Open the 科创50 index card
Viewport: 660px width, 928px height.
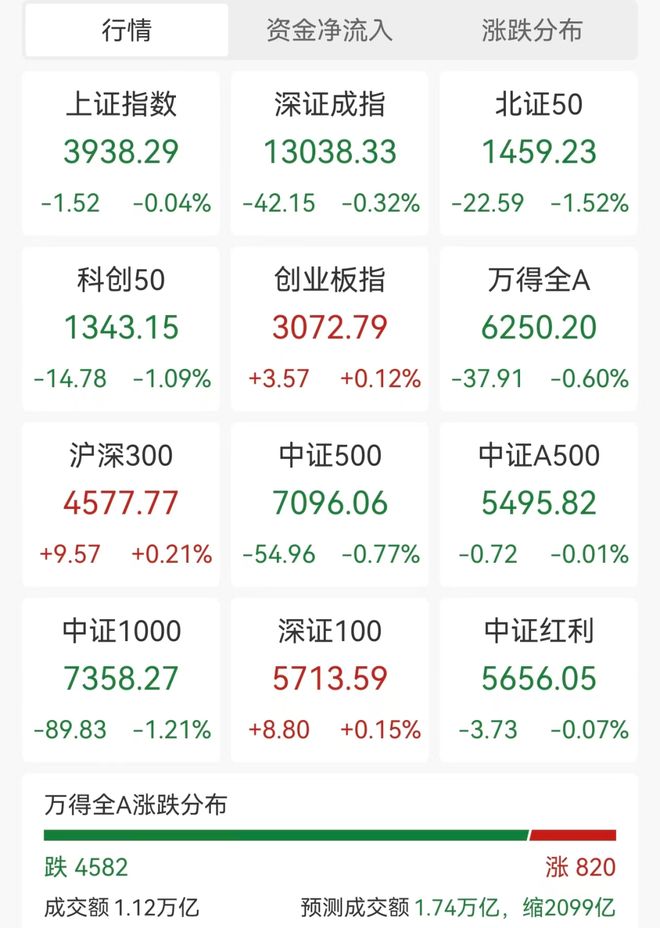121,329
